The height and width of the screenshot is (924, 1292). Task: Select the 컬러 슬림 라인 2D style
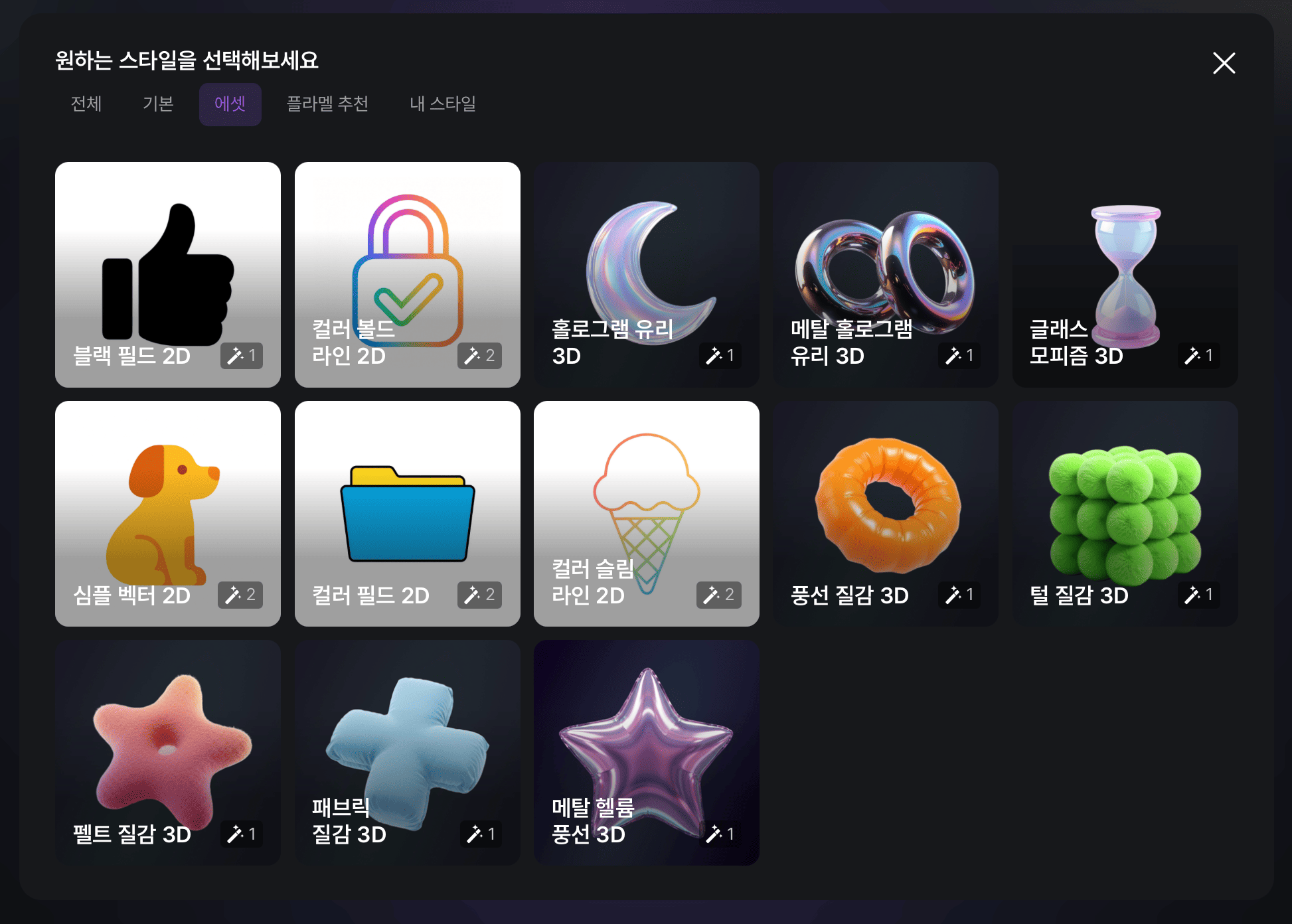coord(647,514)
